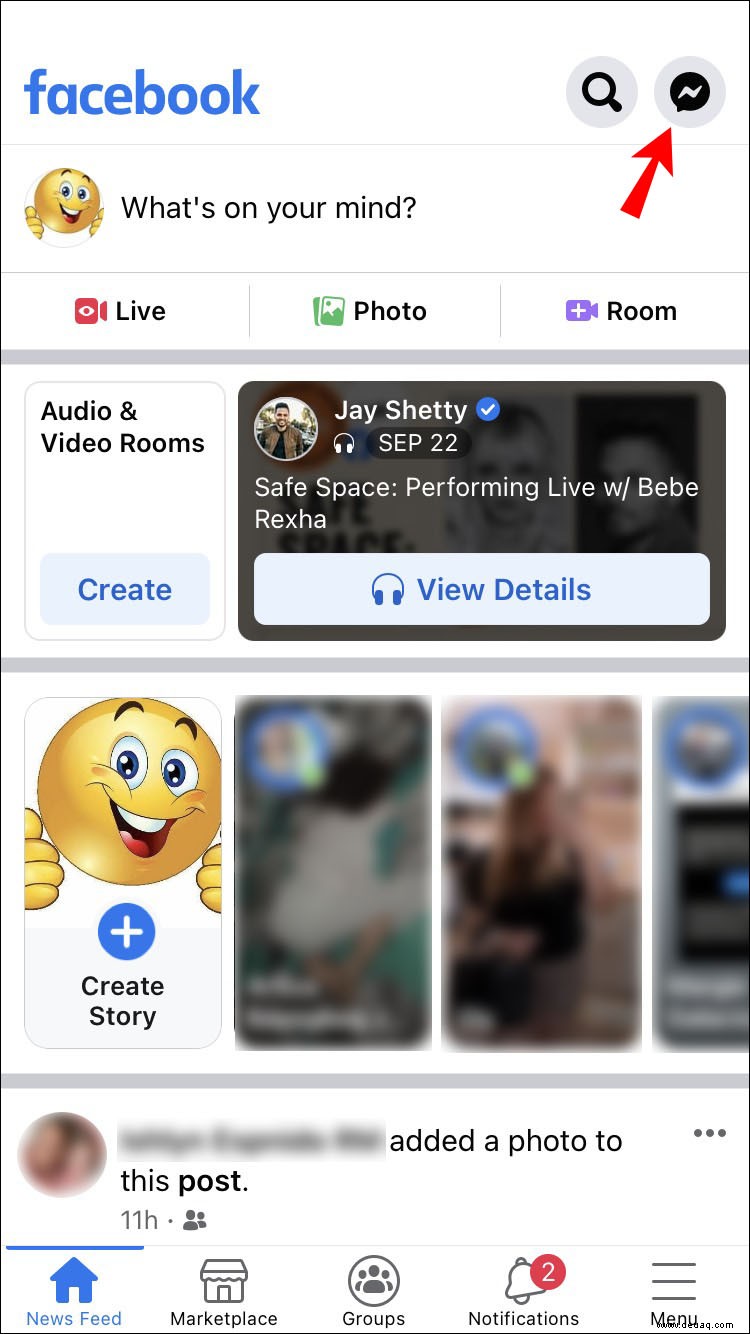Switch to the Marketplace tab
This screenshot has width=750, height=1334.
[224, 1291]
